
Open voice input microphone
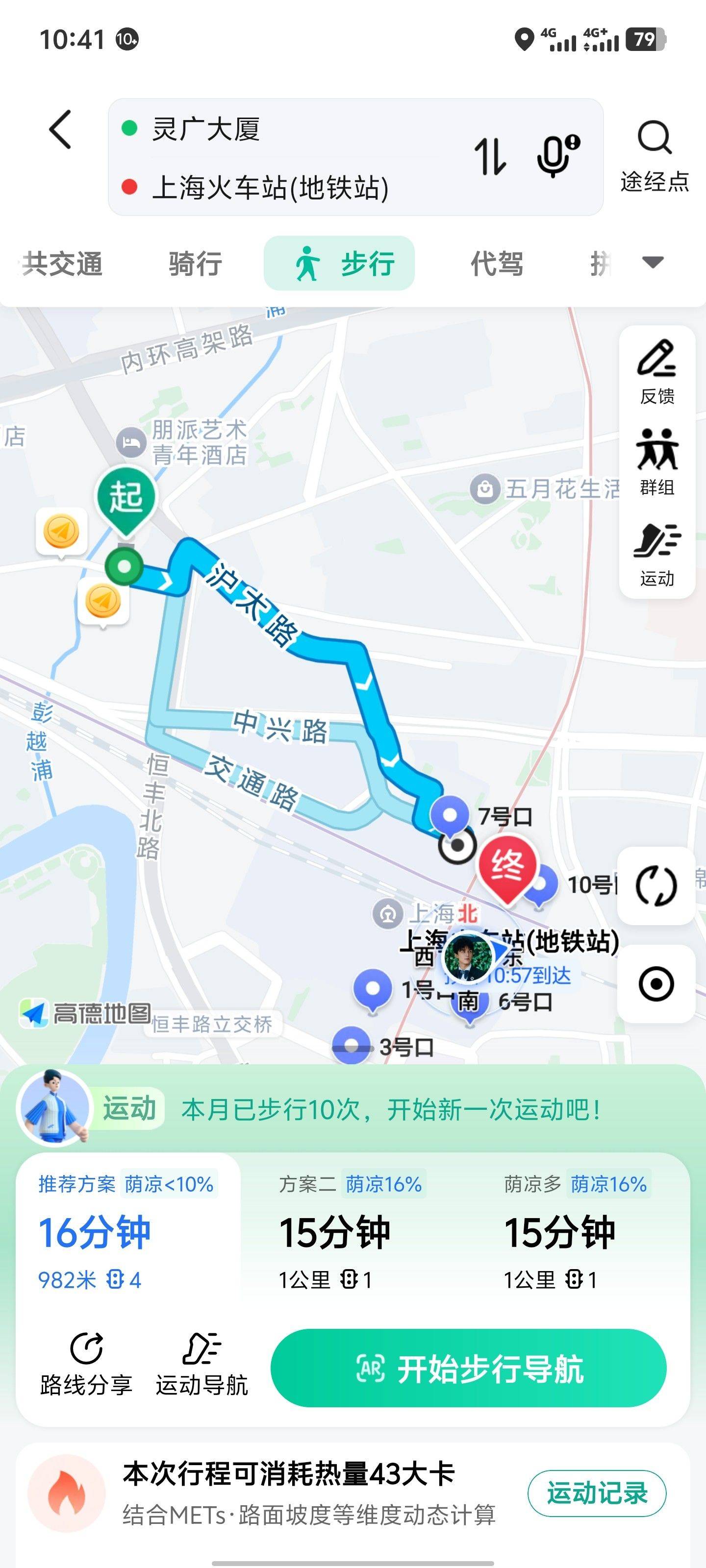558,156
